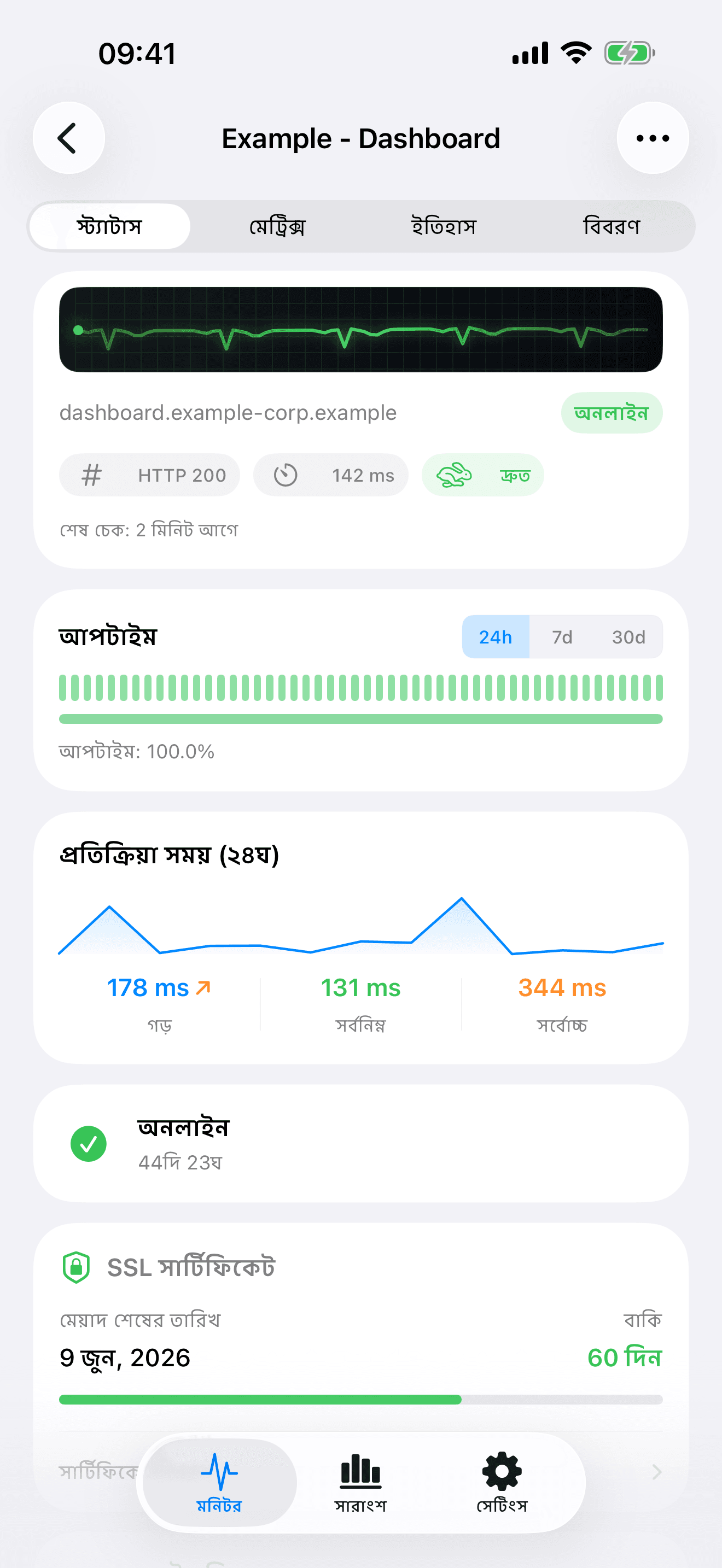The width and height of the screenshot is (722, 1568).
Task: Tap the green checkmark next to অনলাইন status
Action: (x=89, y=1143)
